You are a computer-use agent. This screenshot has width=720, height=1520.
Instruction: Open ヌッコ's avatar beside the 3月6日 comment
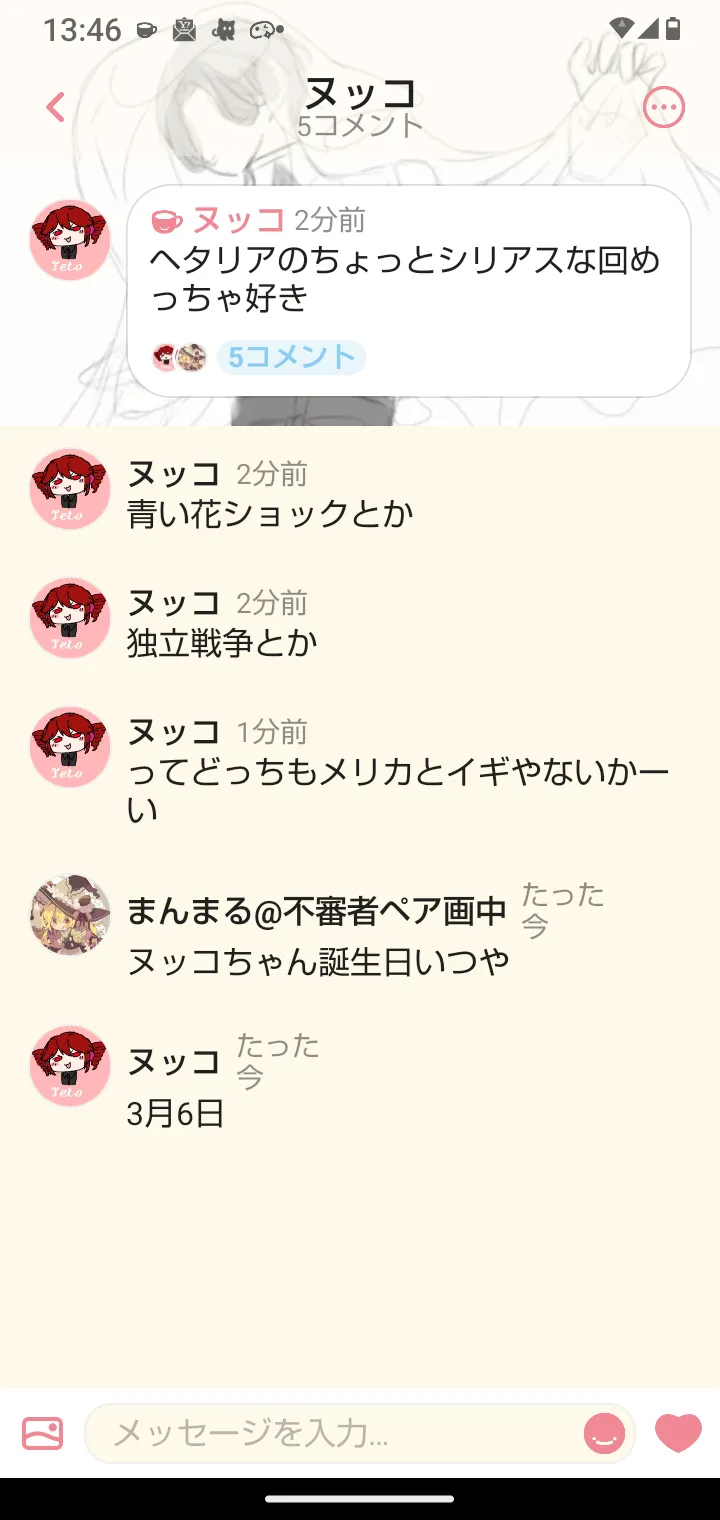[69, 1066]
